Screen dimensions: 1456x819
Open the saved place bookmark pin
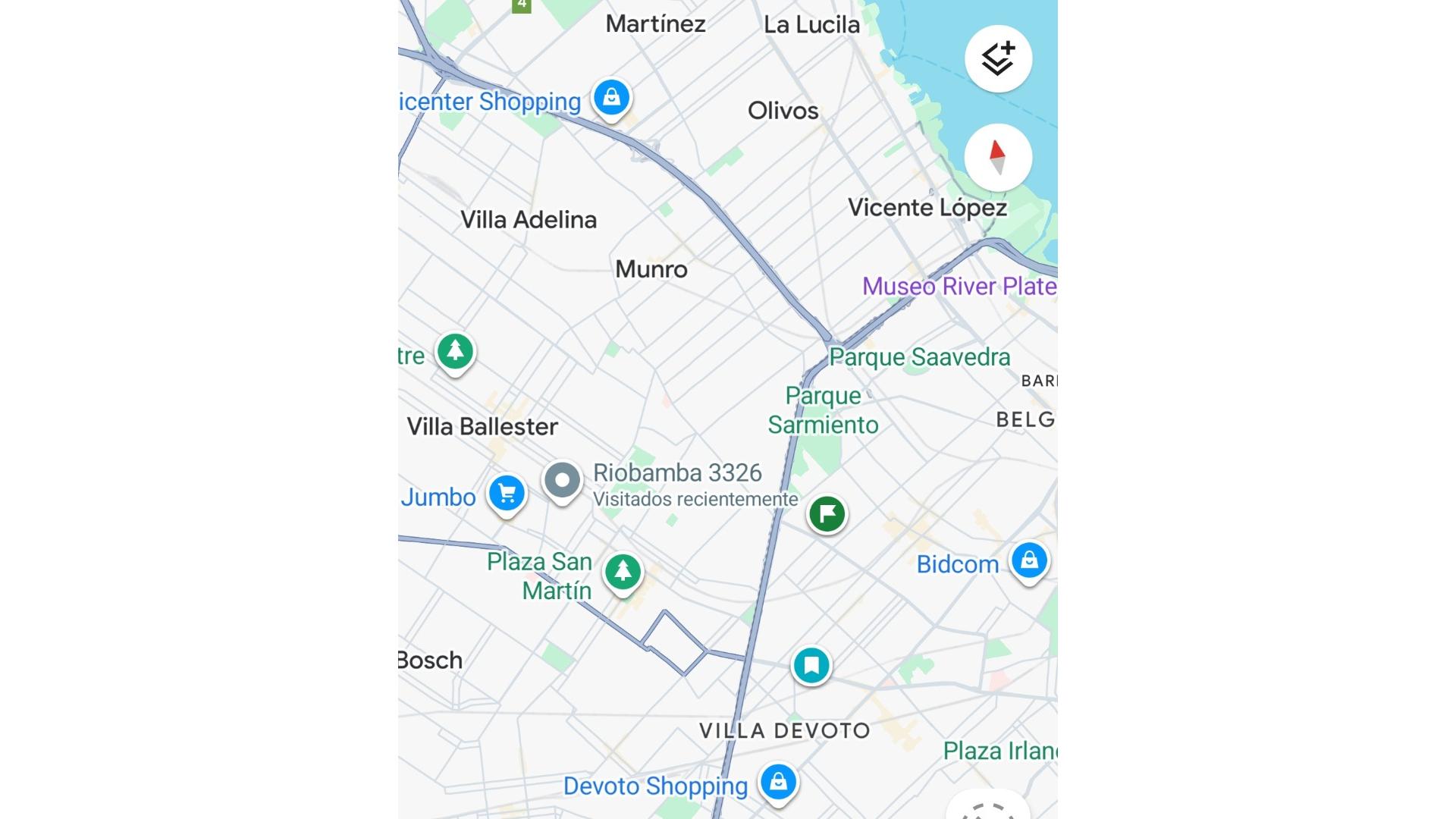(811, 666)
